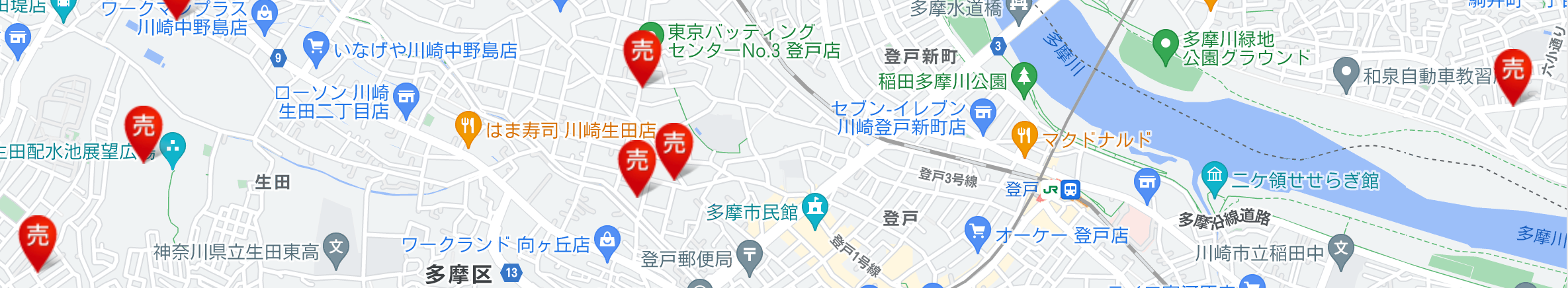This screenshot has height=288, width=1568.
Task: Open オーケー 登戸店 store marker
Action: coord(977,232)
